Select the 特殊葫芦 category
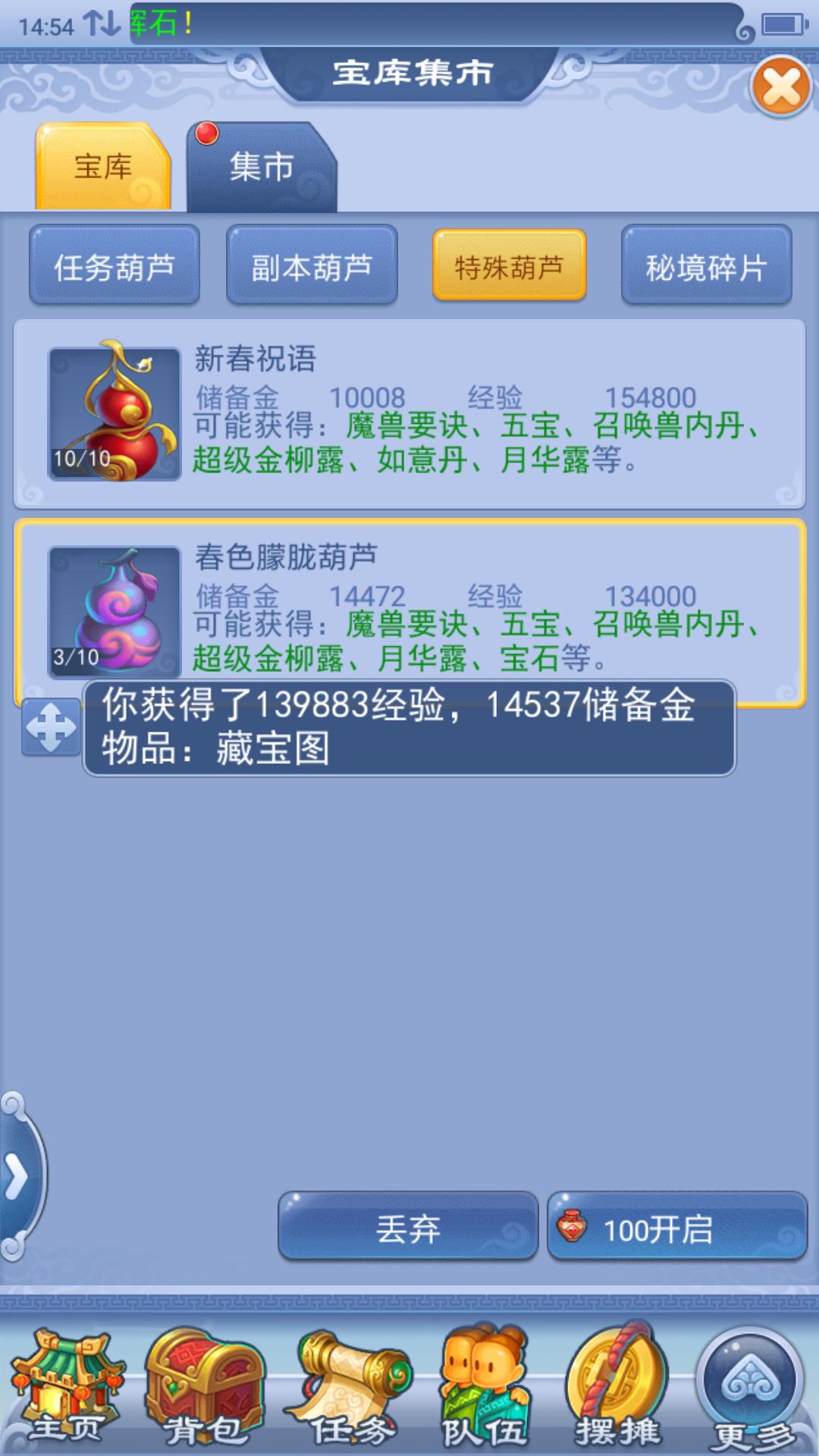The height and width of the screenshot is (1456, 819). point(509,266)
